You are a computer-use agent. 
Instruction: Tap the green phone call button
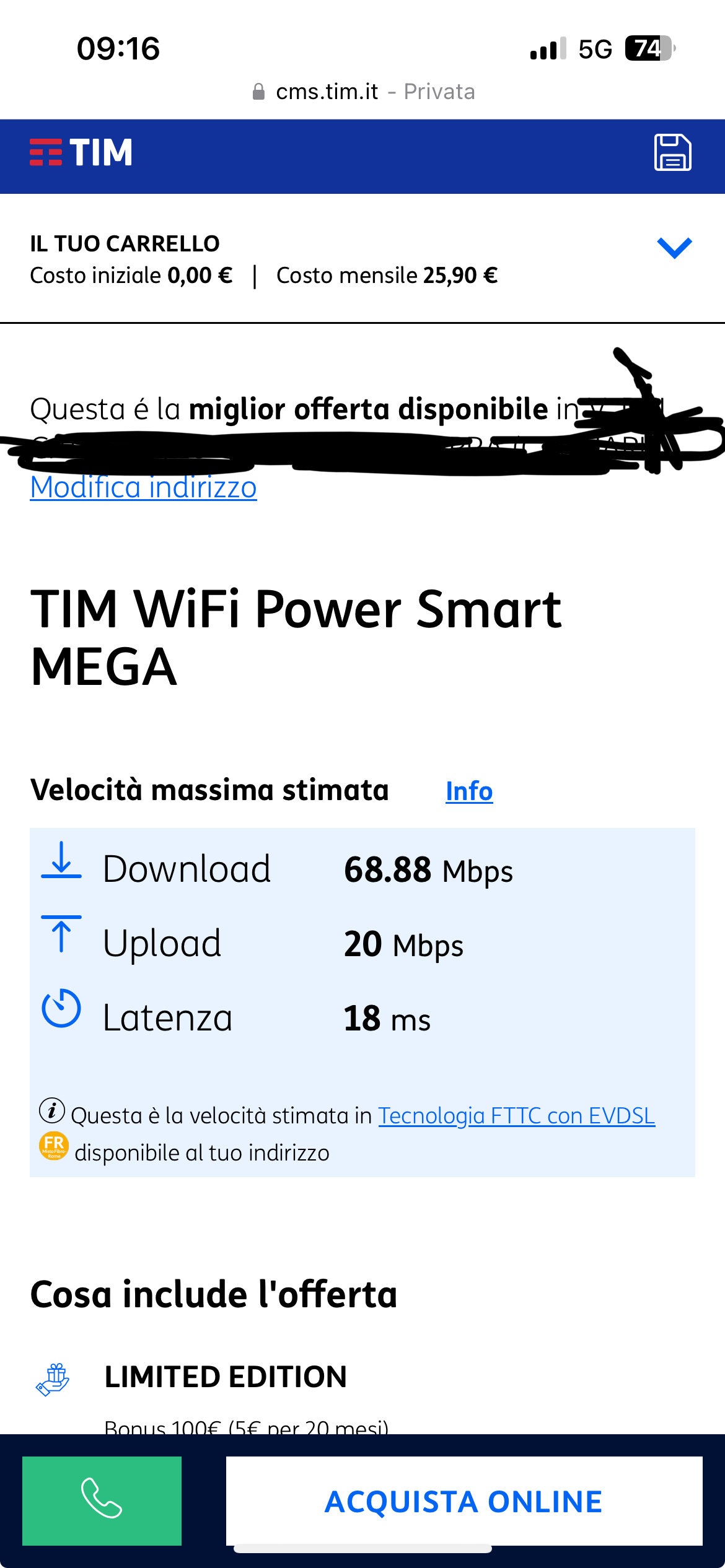click(x=102, y=1500)
